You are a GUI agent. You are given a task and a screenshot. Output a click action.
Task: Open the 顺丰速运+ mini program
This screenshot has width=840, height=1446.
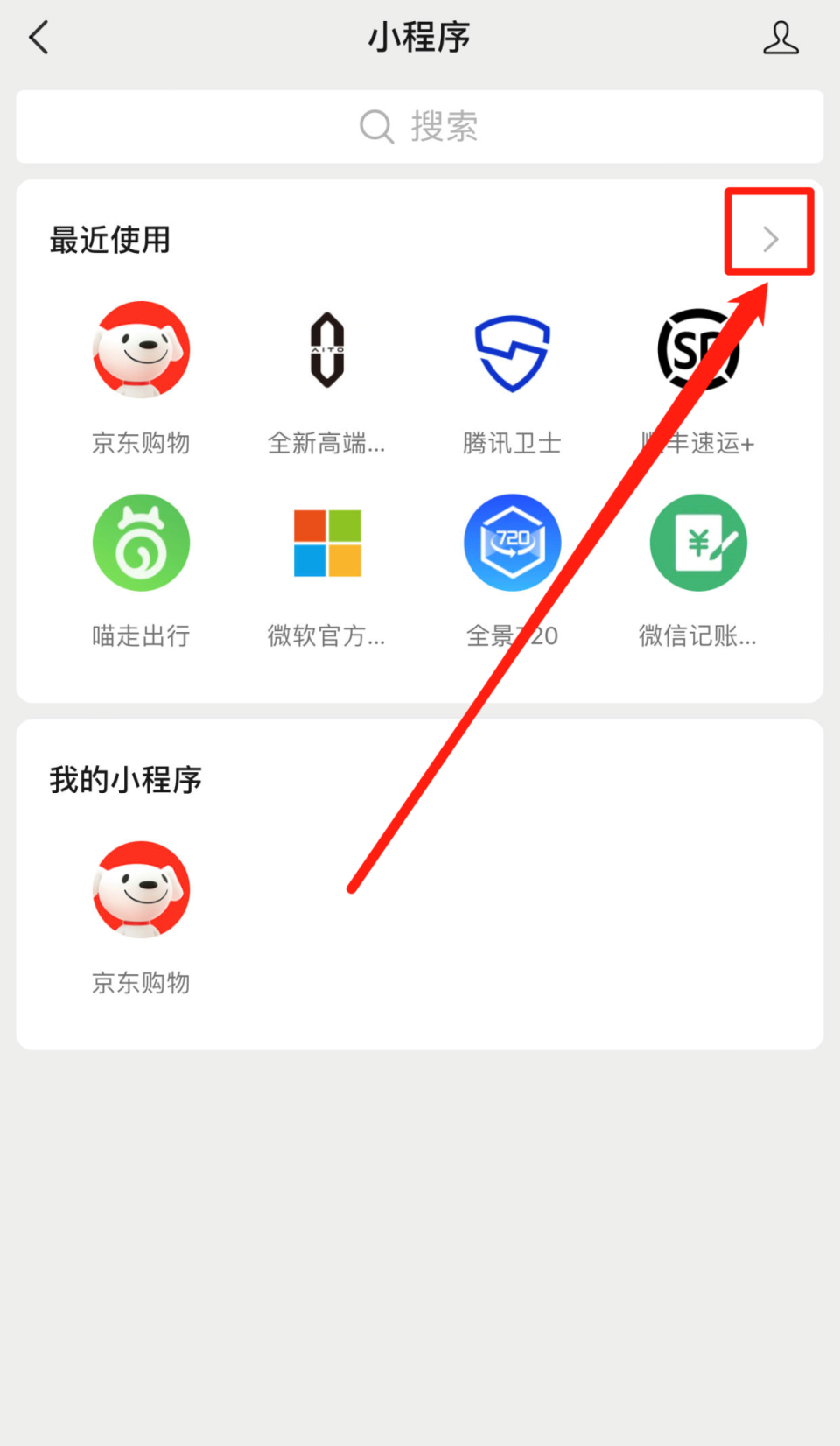tap(697, 348)
